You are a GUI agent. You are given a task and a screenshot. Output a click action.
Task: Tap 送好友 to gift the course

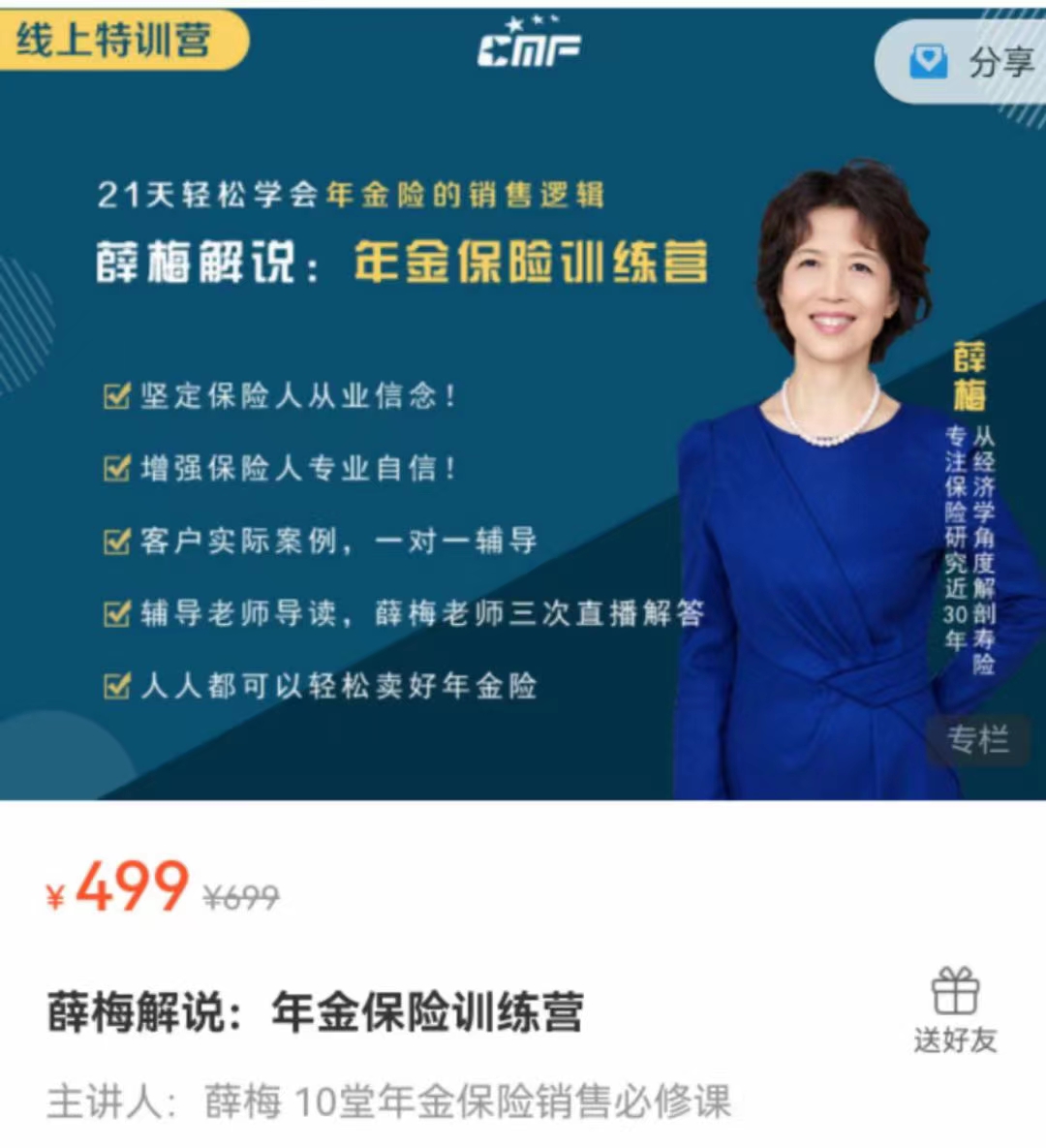point(955,1010)
